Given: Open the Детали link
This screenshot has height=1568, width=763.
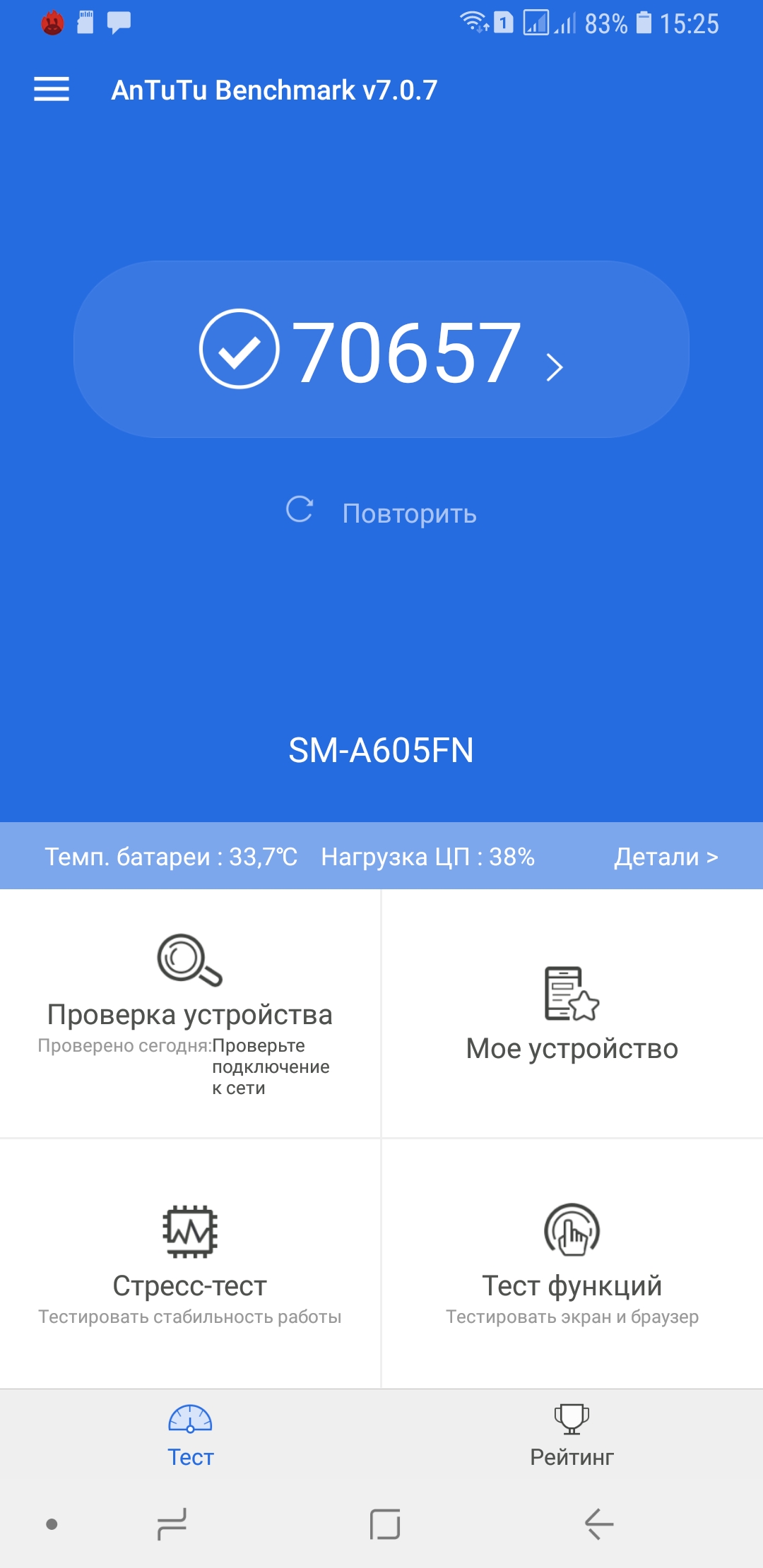Looking at the screenshot, I should click(666, 857).
